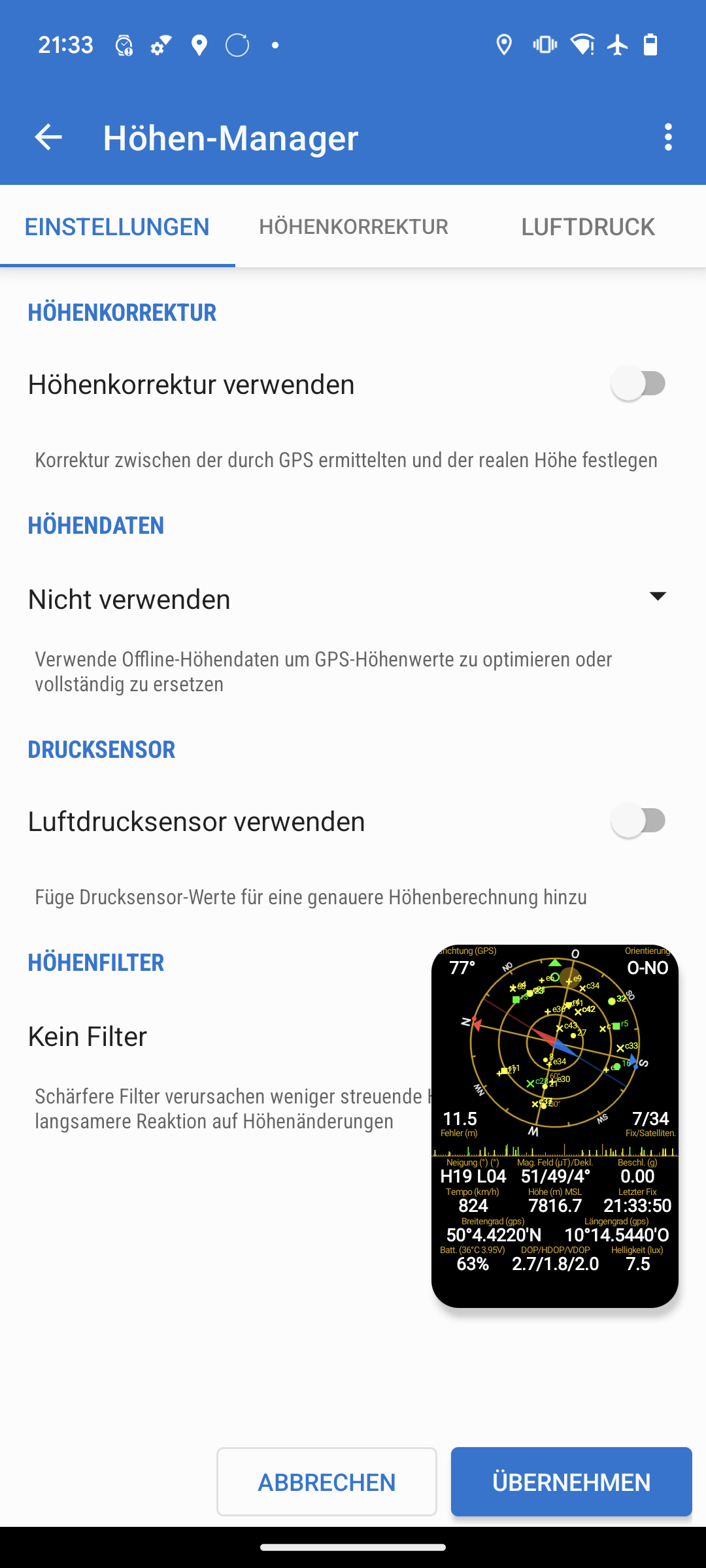Open the Kein Filter selector
706x1568 pixels.
196,1036
